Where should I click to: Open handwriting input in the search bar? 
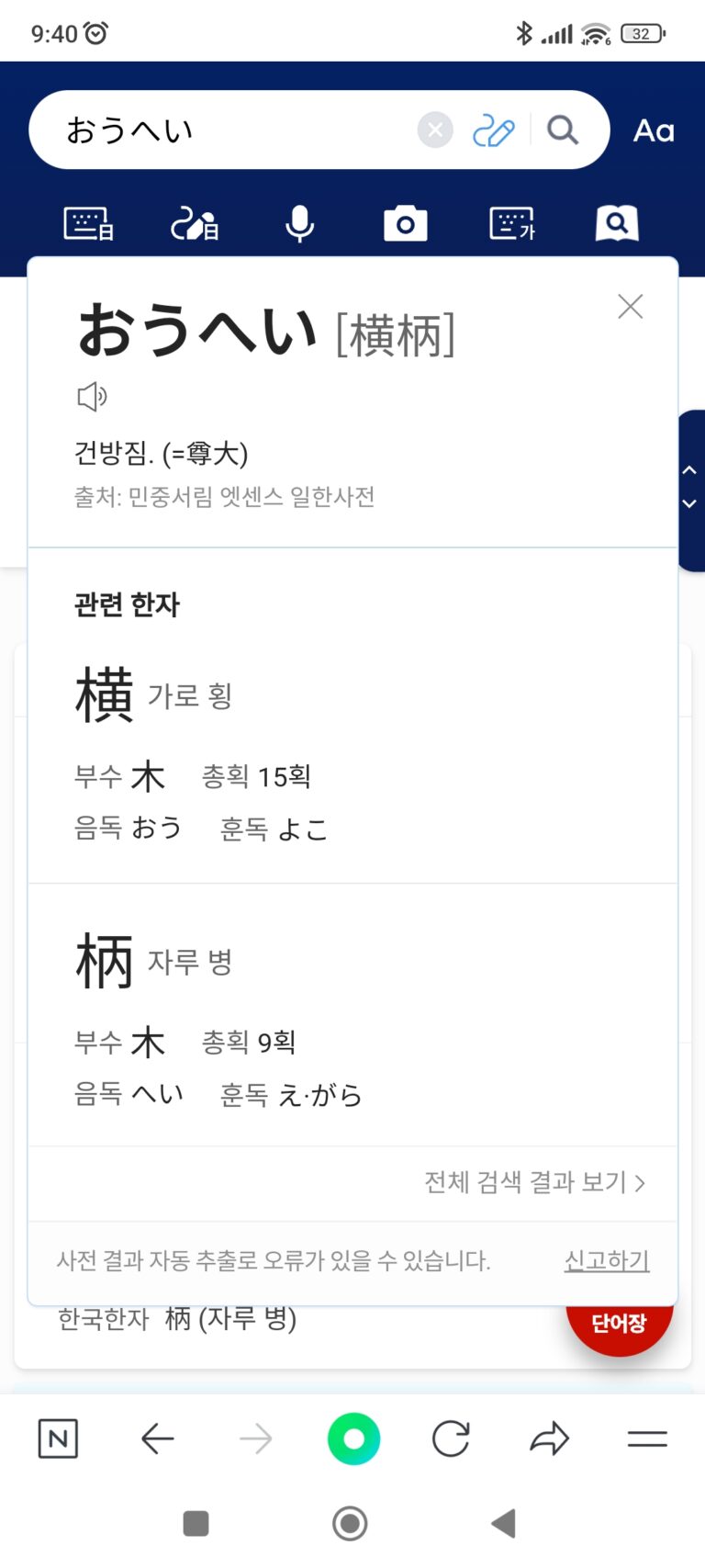click(493, 131)
